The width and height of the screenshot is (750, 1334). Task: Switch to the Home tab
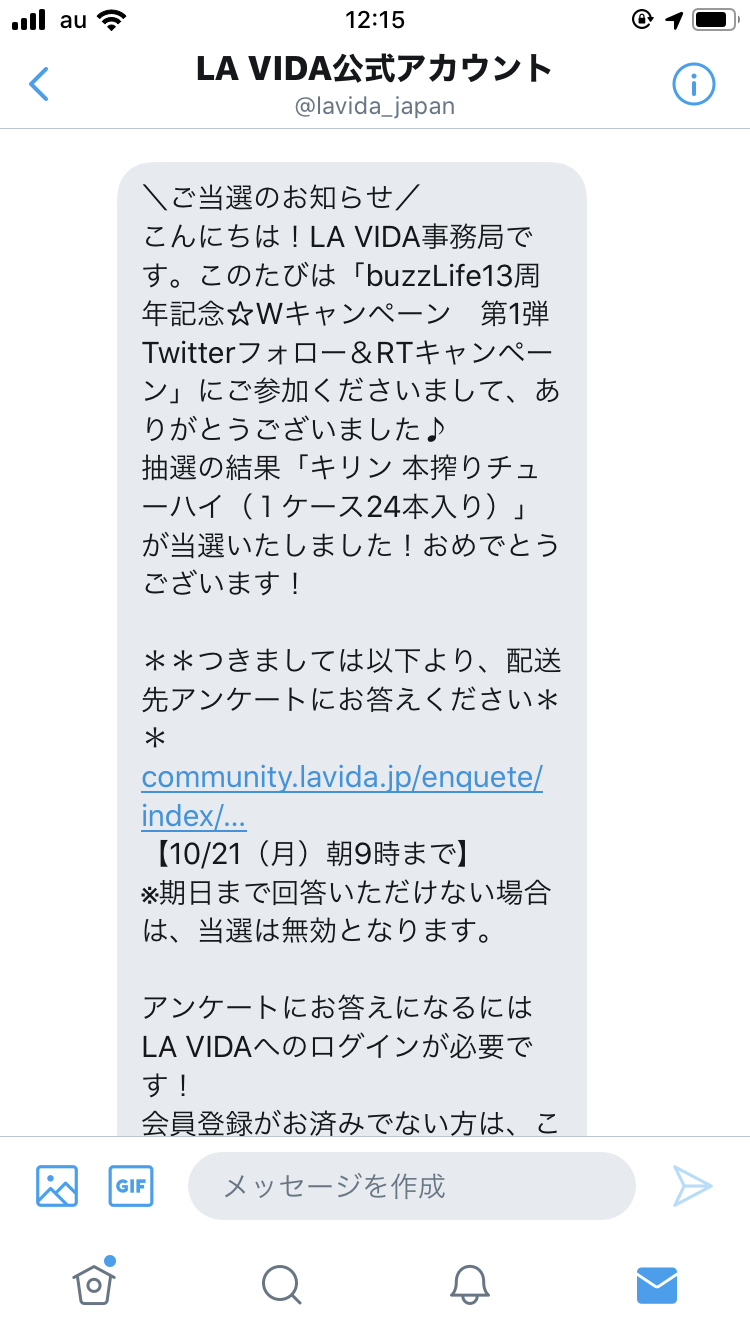(94, 1284)
